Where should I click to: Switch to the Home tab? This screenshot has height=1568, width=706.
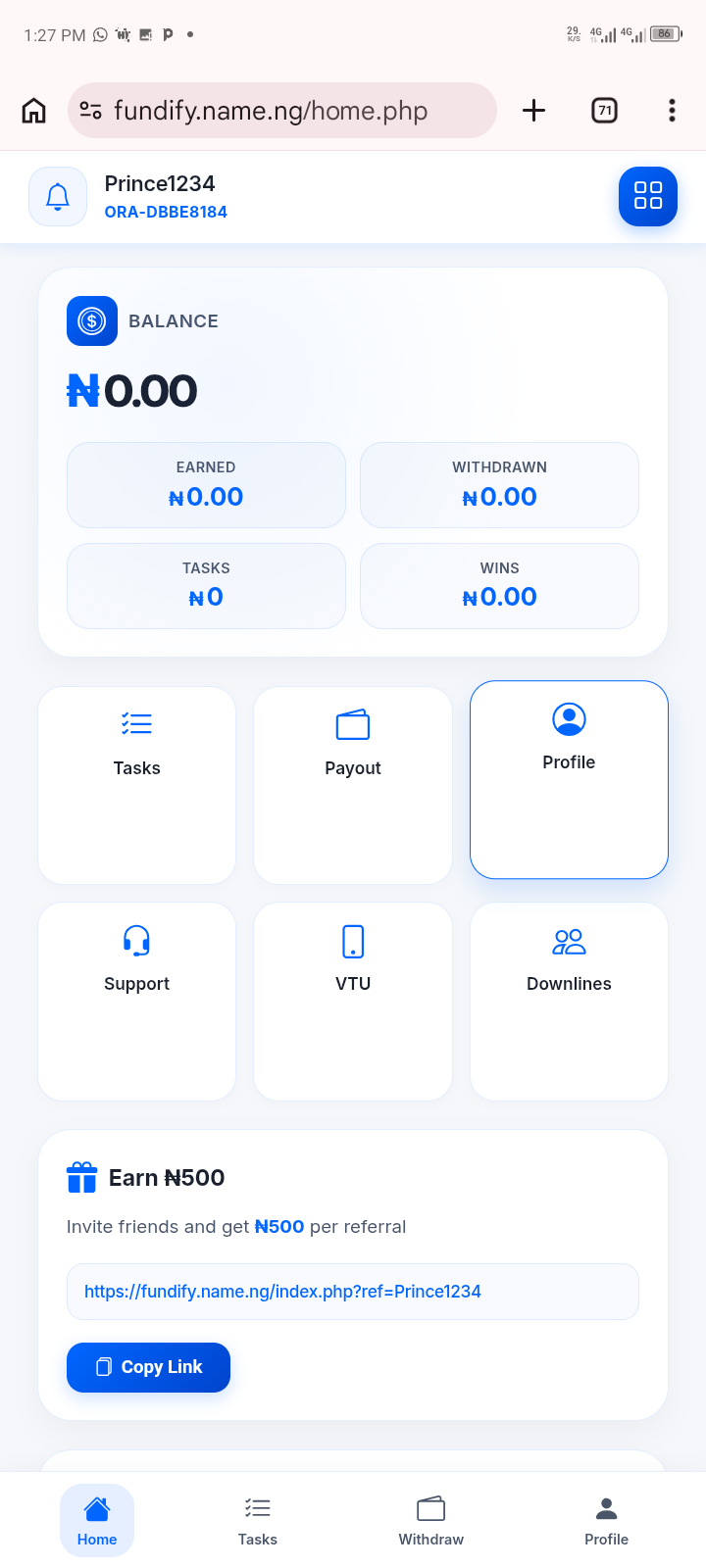click(x=97, y=1520)
